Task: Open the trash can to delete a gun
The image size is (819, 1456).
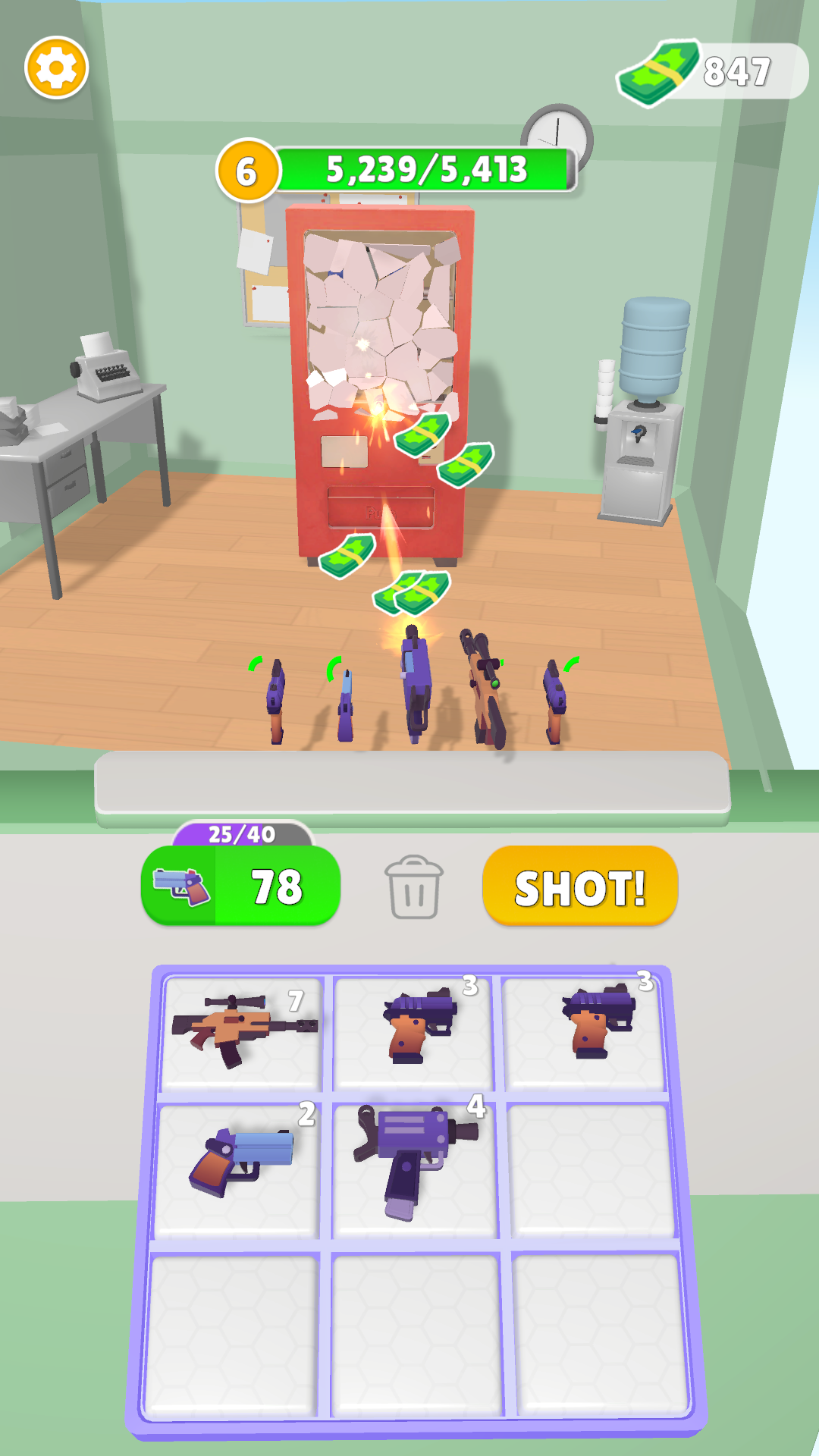Action: point(413,887)
